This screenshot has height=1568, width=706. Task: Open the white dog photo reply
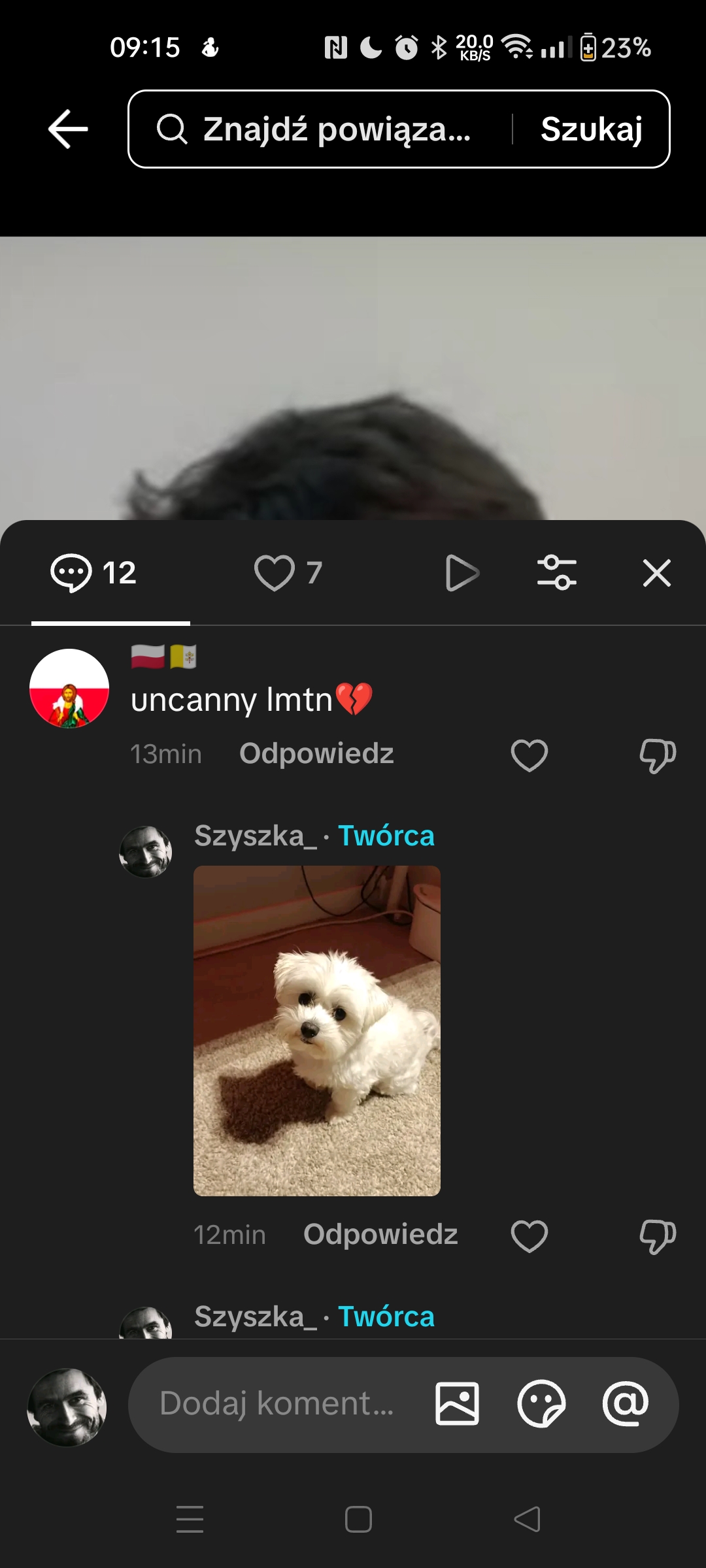coord(317,1030)
